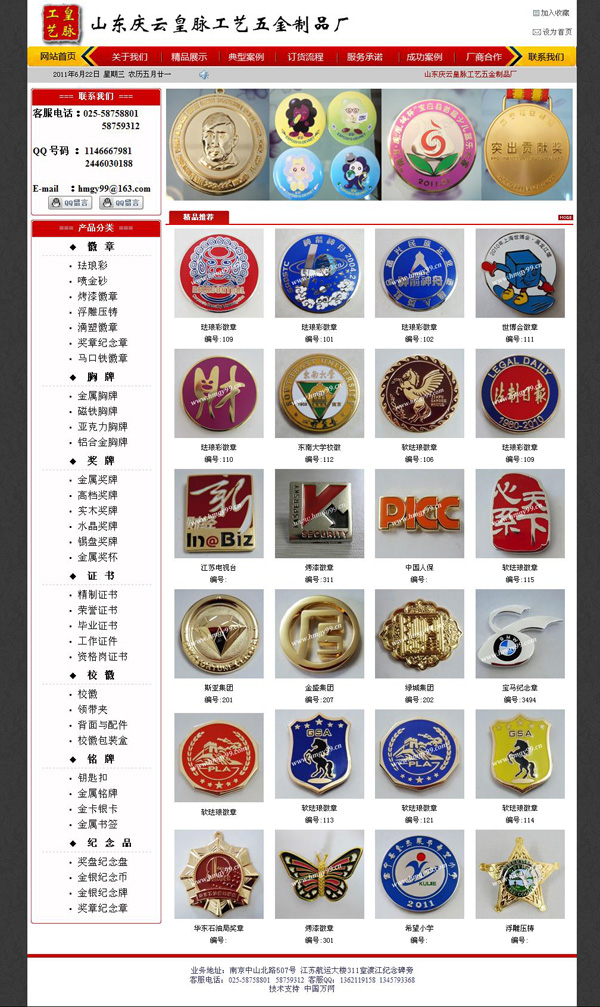Go to the 精品展示 page

pyautogui.click(x=189, y=57)
